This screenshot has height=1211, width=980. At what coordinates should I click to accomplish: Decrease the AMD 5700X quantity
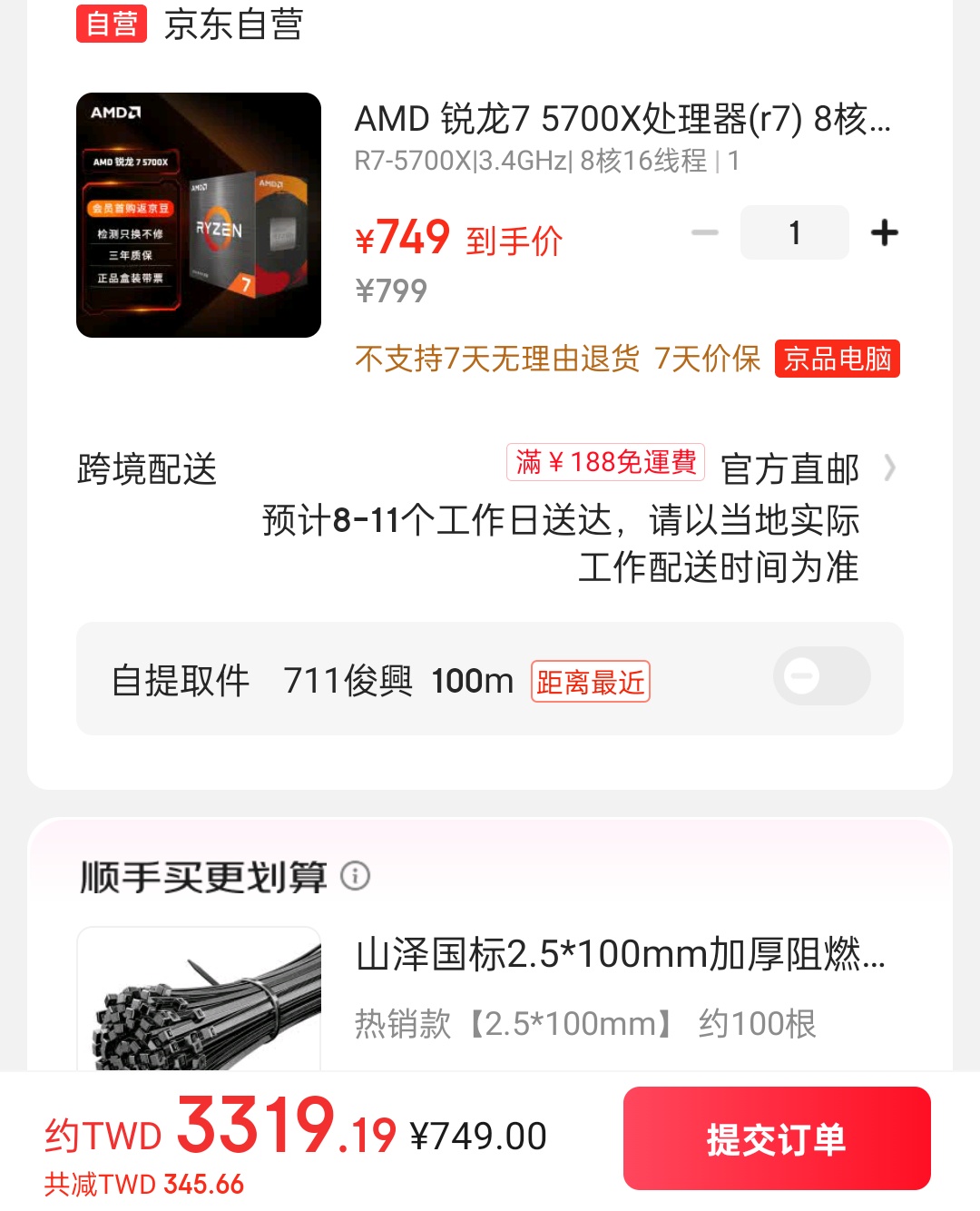click(x=705, y=233)
